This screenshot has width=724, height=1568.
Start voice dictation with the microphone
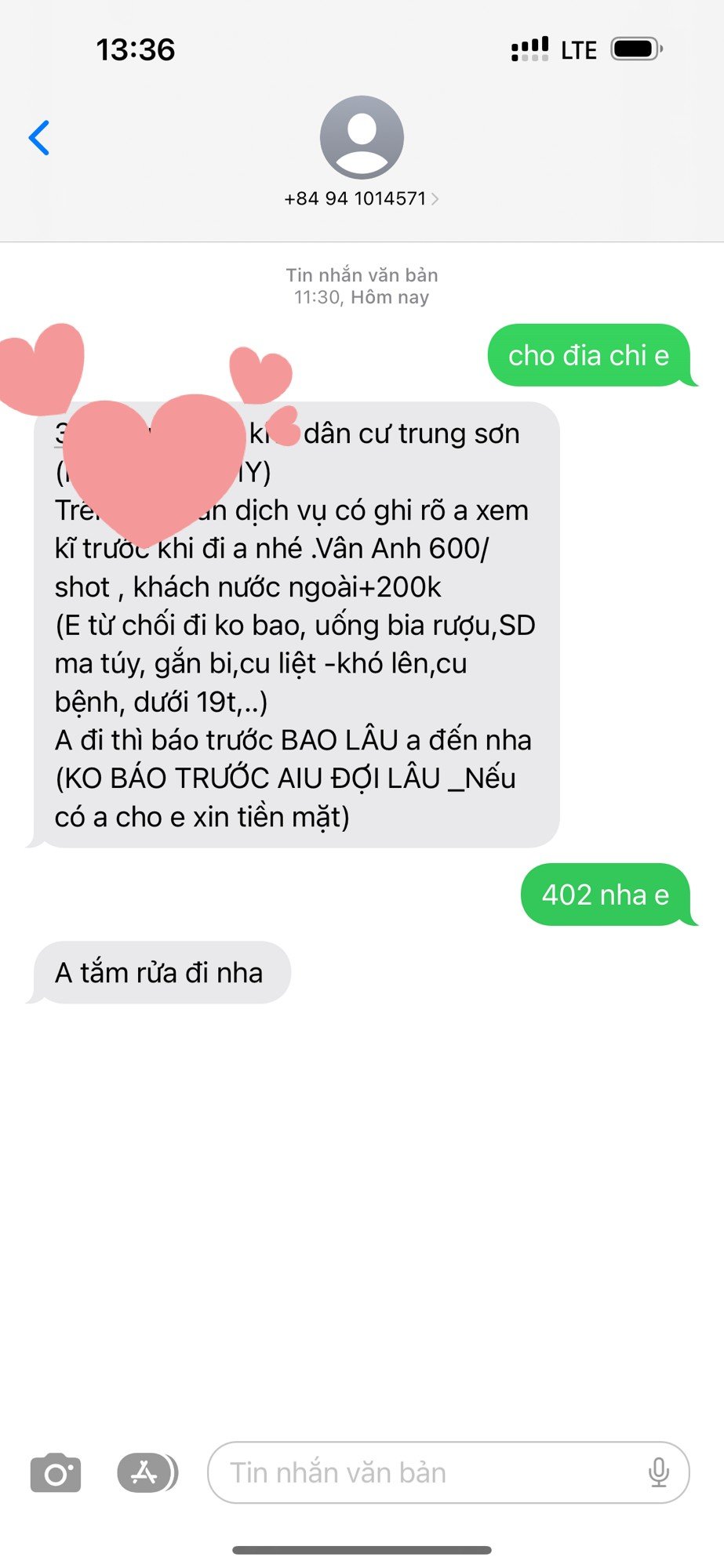tap(658, 1473)
